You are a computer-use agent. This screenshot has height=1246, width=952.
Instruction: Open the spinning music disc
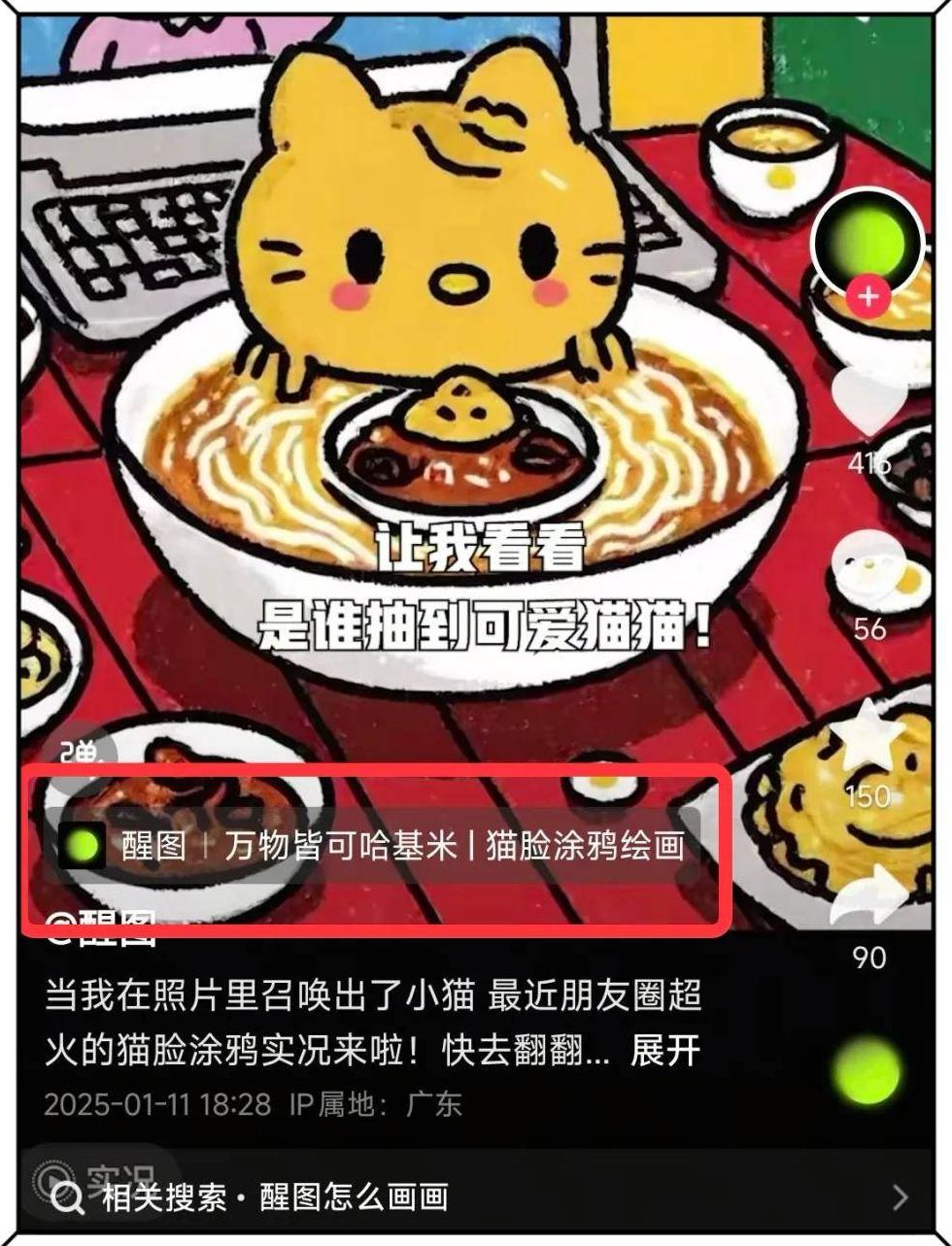coord(867,1070)
